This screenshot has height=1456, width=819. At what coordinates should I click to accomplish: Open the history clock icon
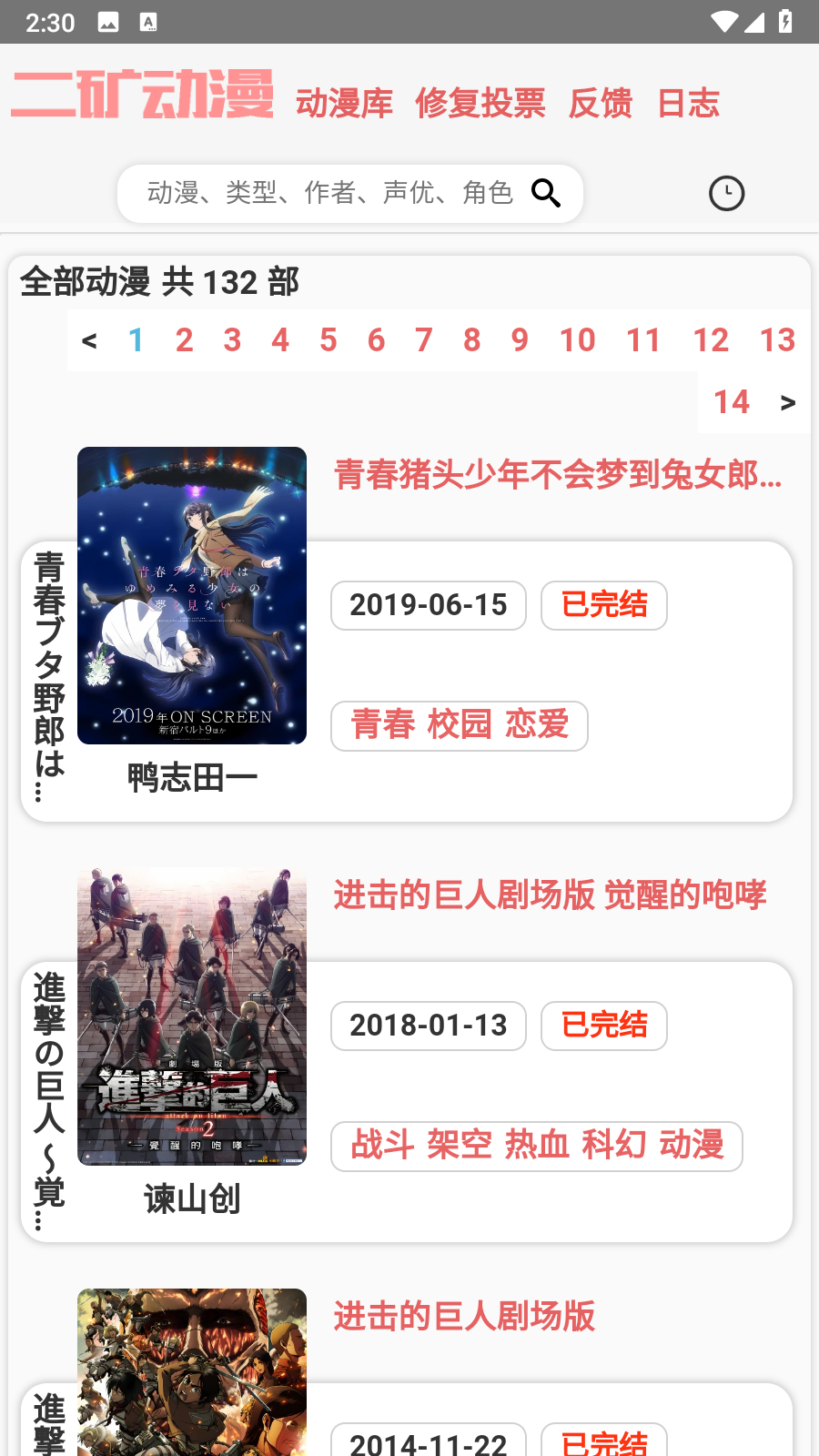click(x=725, y=193)
